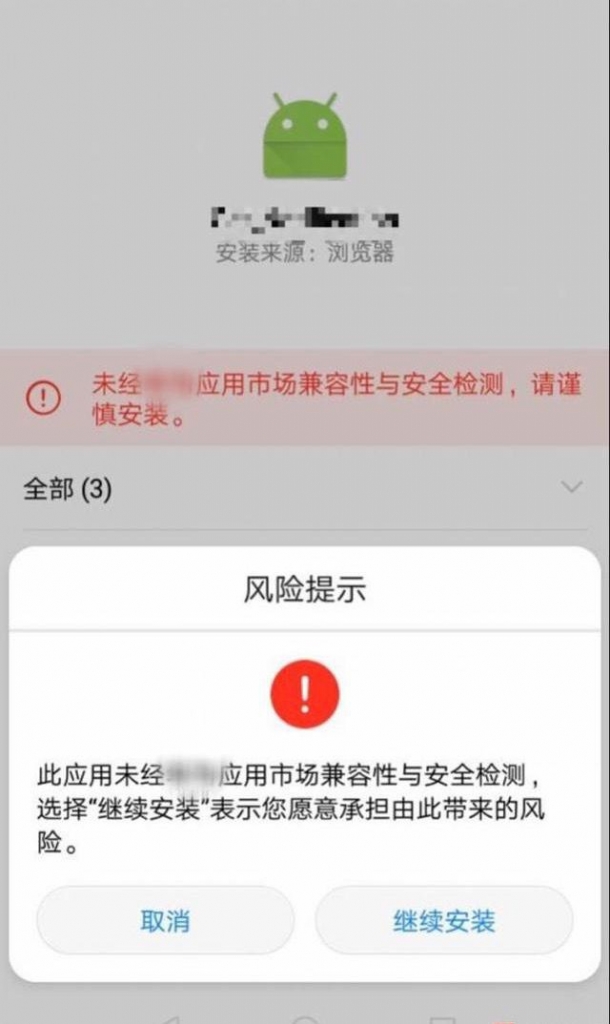Cancel the risky app installation
The width and height of the screenshot is (610, 1024).
click(x=166, y=920)
